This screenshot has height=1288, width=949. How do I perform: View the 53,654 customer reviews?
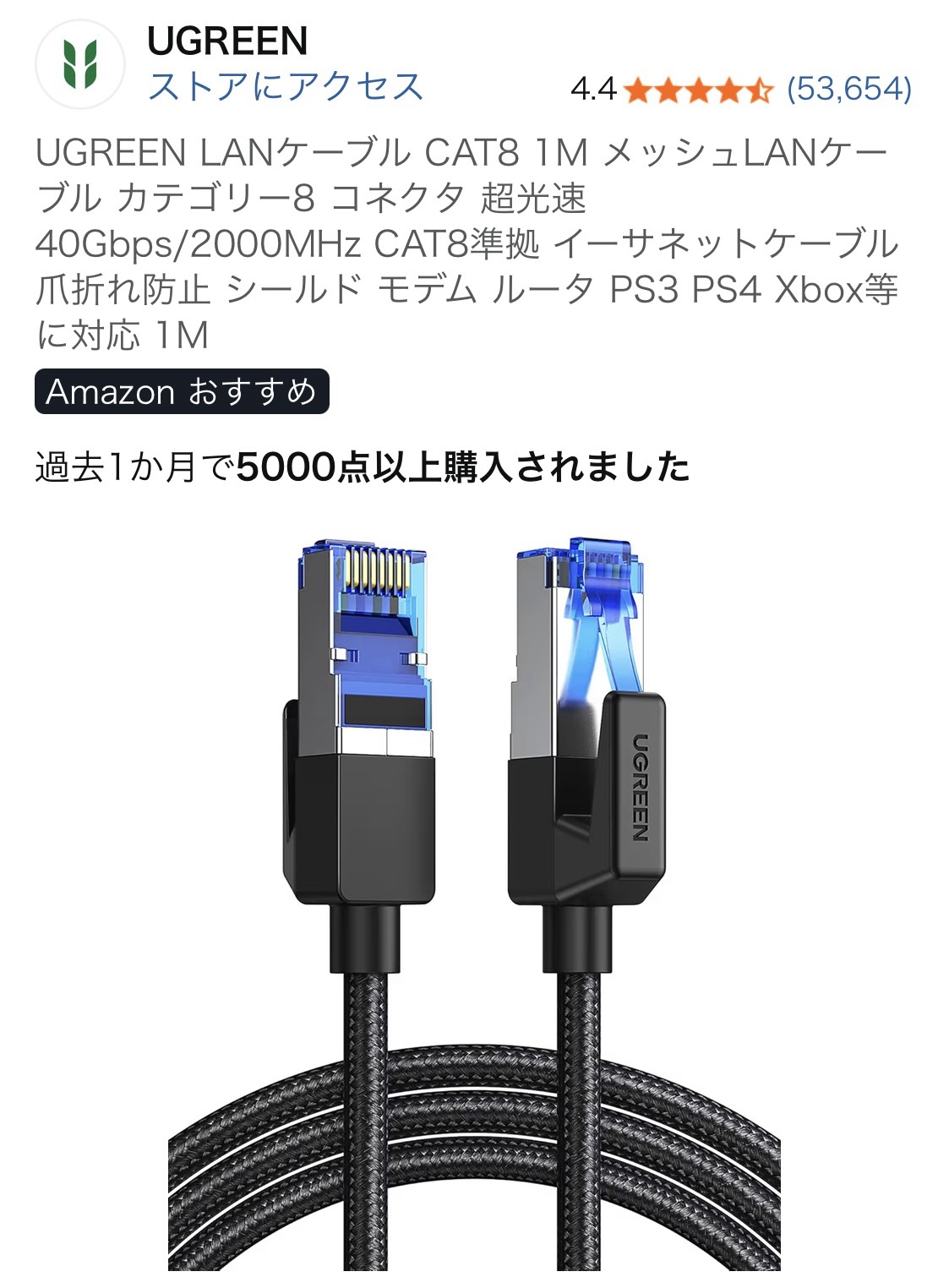848,88
